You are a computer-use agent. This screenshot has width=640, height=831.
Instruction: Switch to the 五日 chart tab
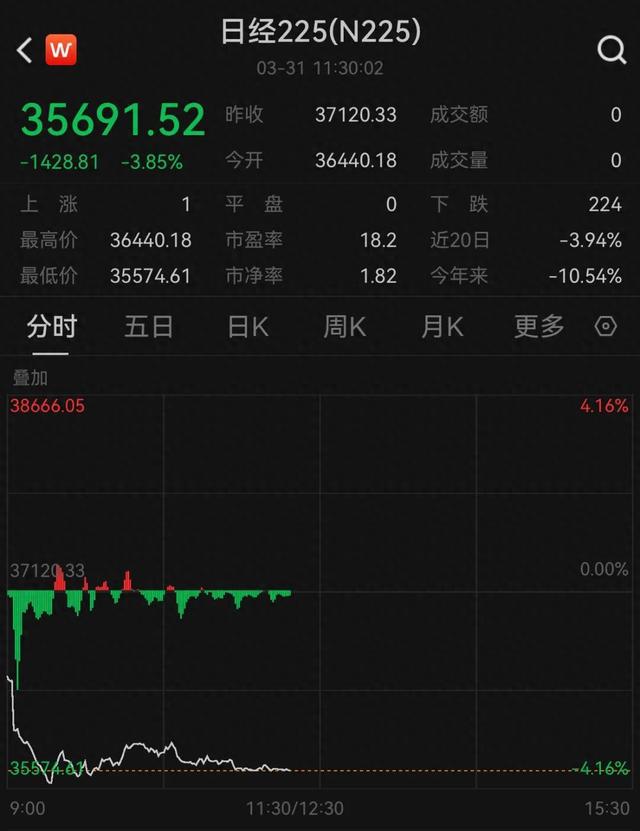(148, 326)
